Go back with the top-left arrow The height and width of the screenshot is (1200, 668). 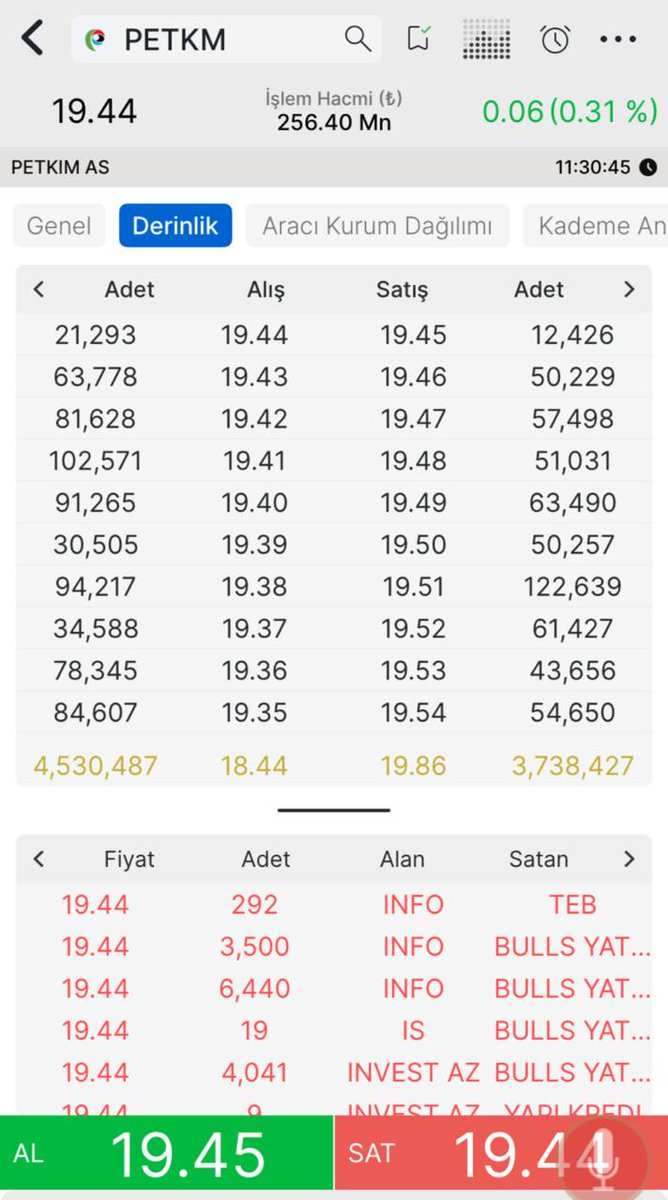click(33, 39)
